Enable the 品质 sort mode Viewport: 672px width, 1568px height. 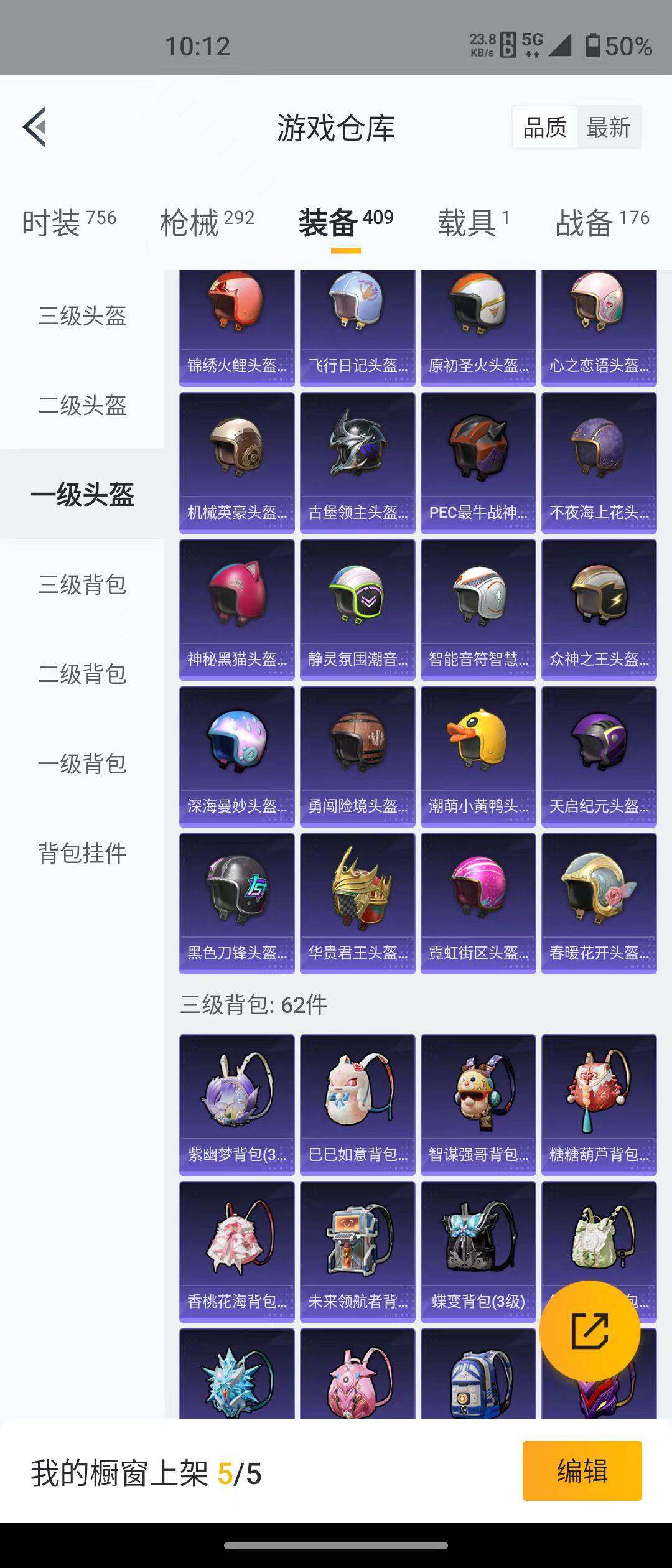pos(544,128)
